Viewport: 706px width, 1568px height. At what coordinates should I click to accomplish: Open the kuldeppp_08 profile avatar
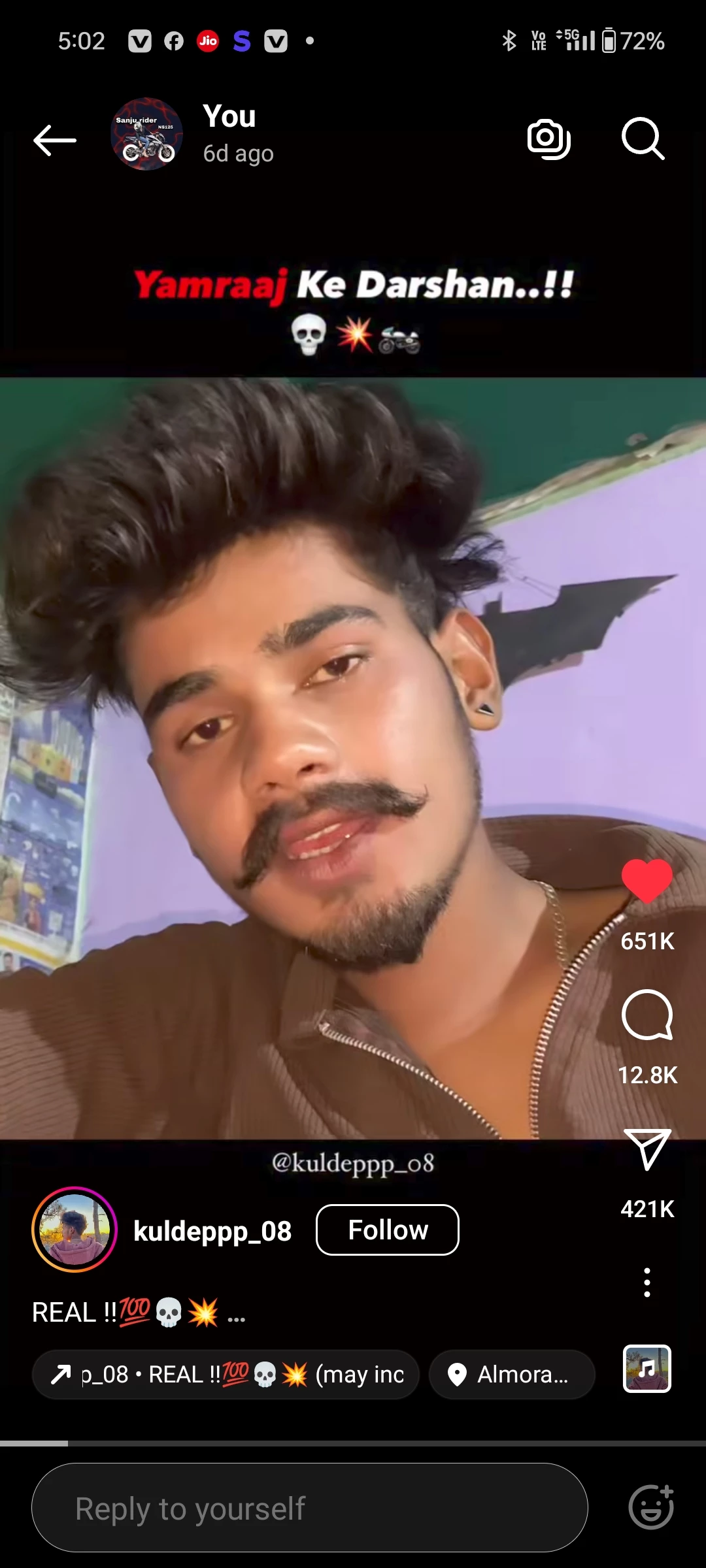tap(75, 1230)
